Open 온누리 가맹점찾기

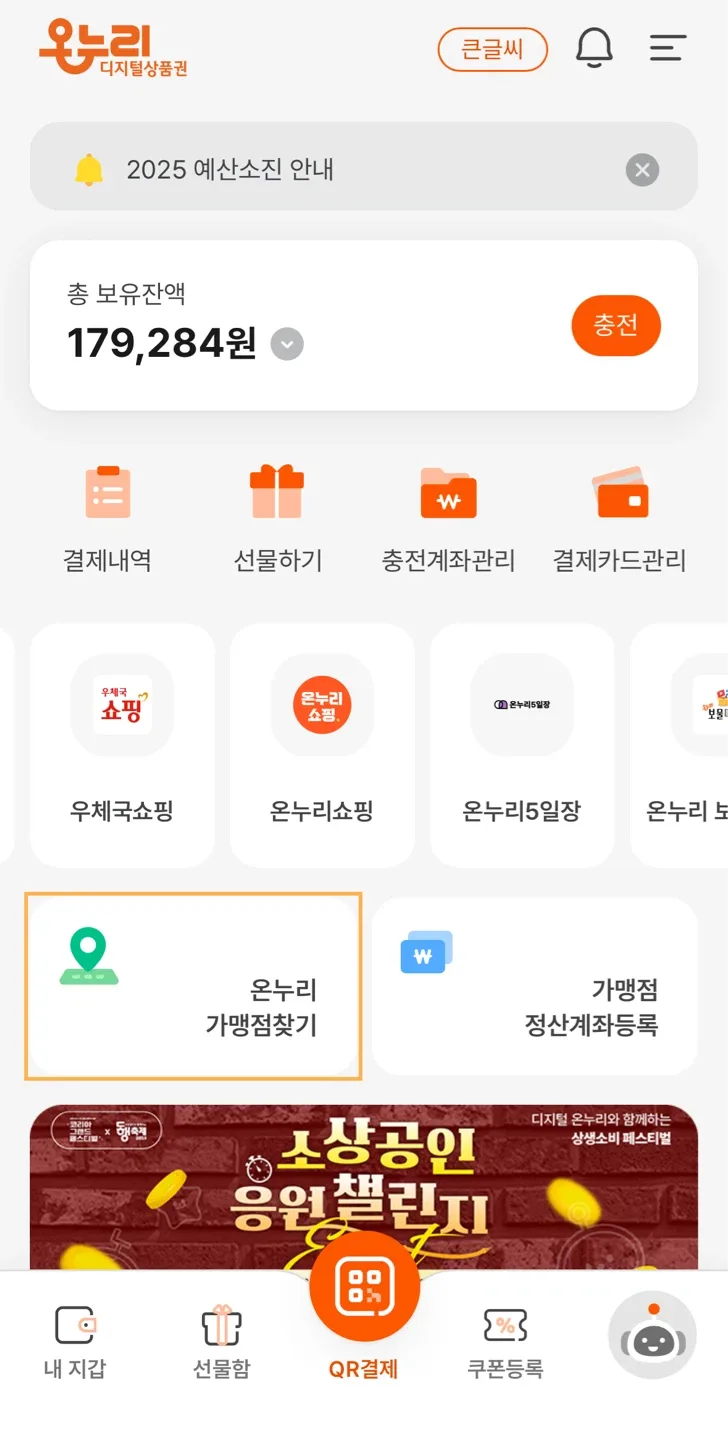[x=193, y=987]
